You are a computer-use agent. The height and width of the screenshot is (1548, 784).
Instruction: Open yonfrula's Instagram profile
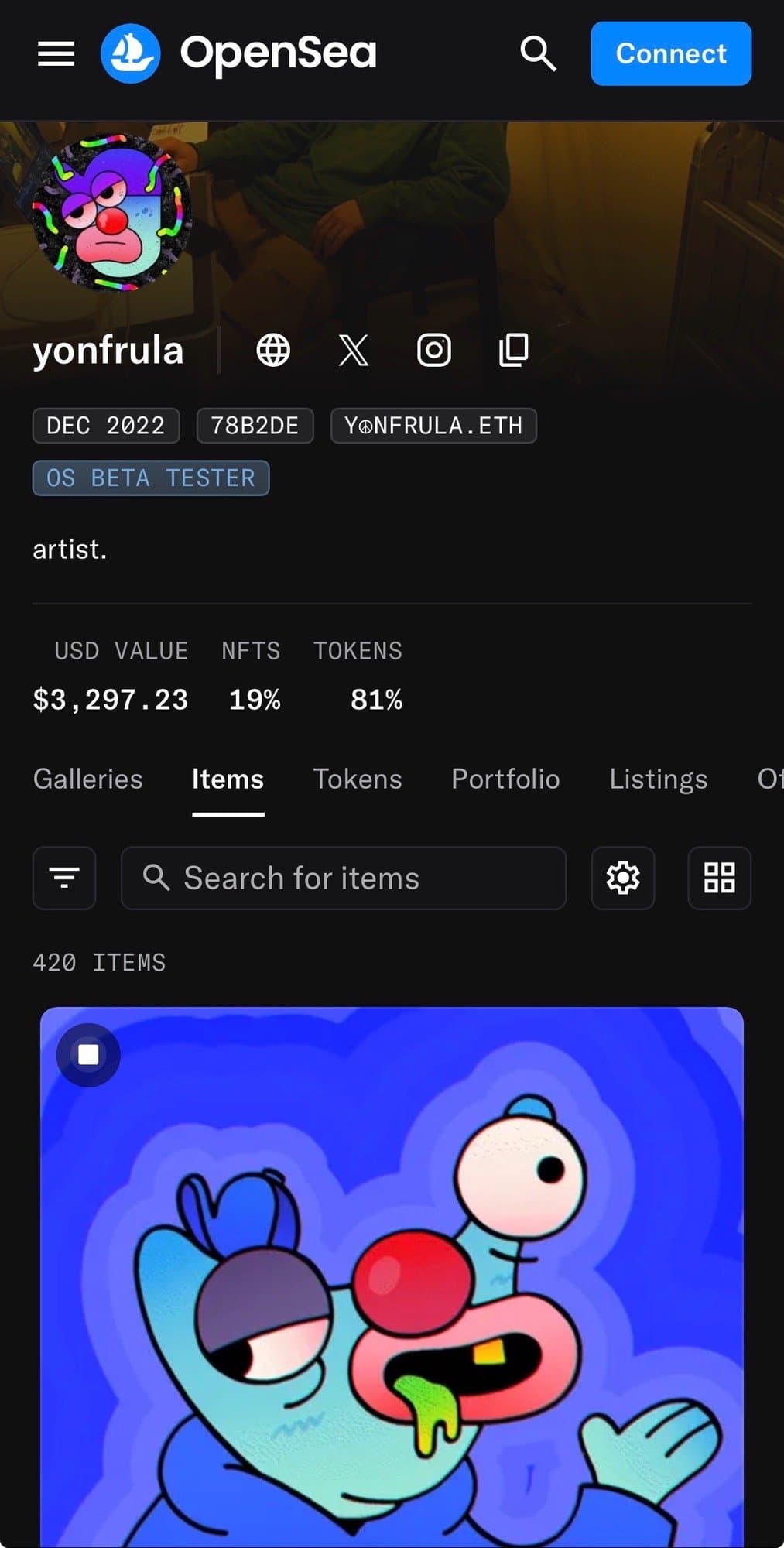433,350
